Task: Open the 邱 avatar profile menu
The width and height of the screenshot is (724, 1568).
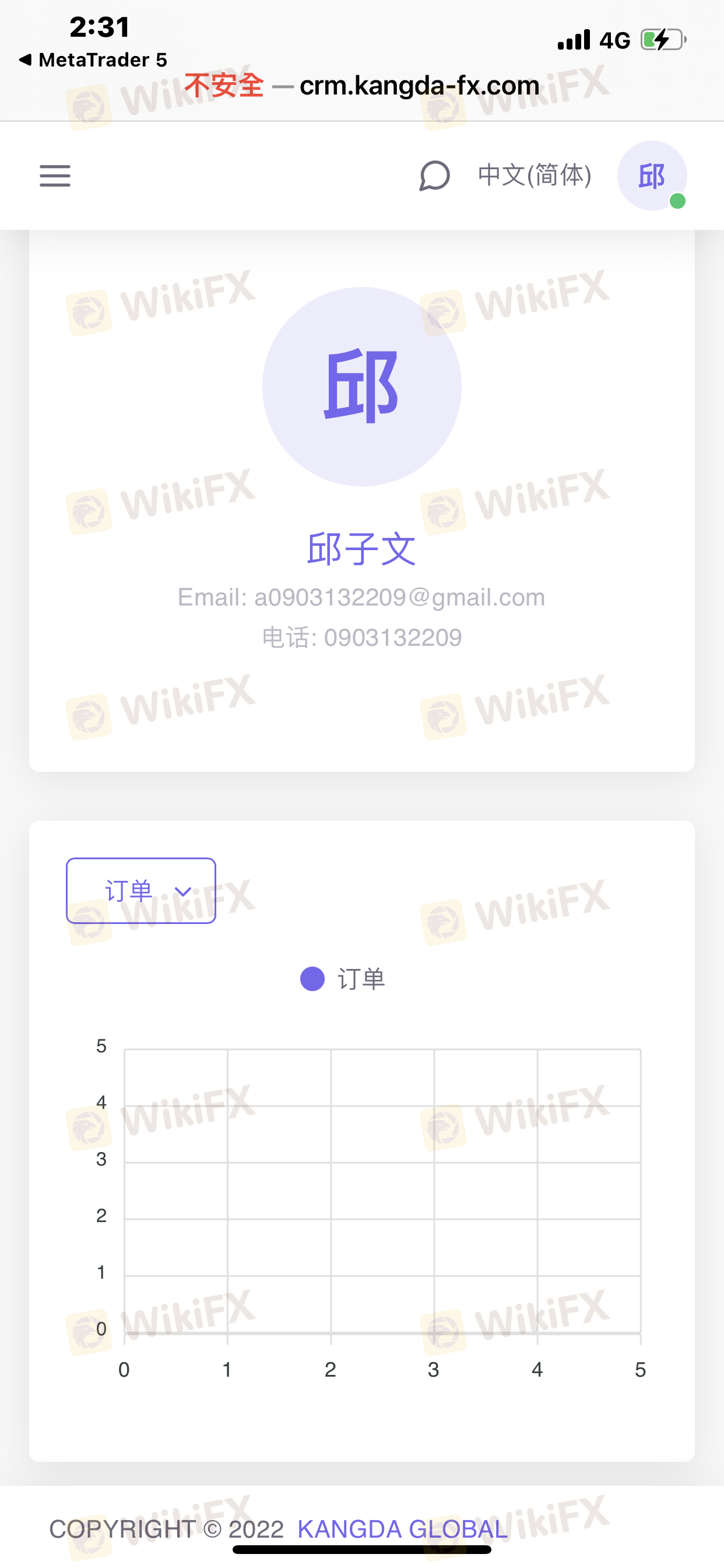Action: [x=652, y=176]
